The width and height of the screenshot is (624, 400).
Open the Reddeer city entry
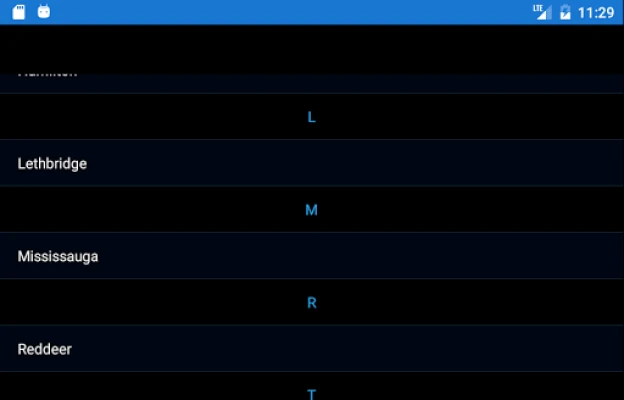(x=45, y=349)
